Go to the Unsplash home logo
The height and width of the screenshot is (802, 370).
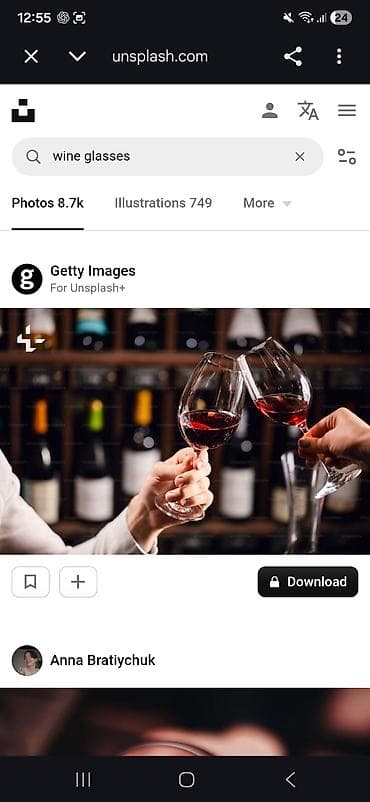[x=24, y=110]
